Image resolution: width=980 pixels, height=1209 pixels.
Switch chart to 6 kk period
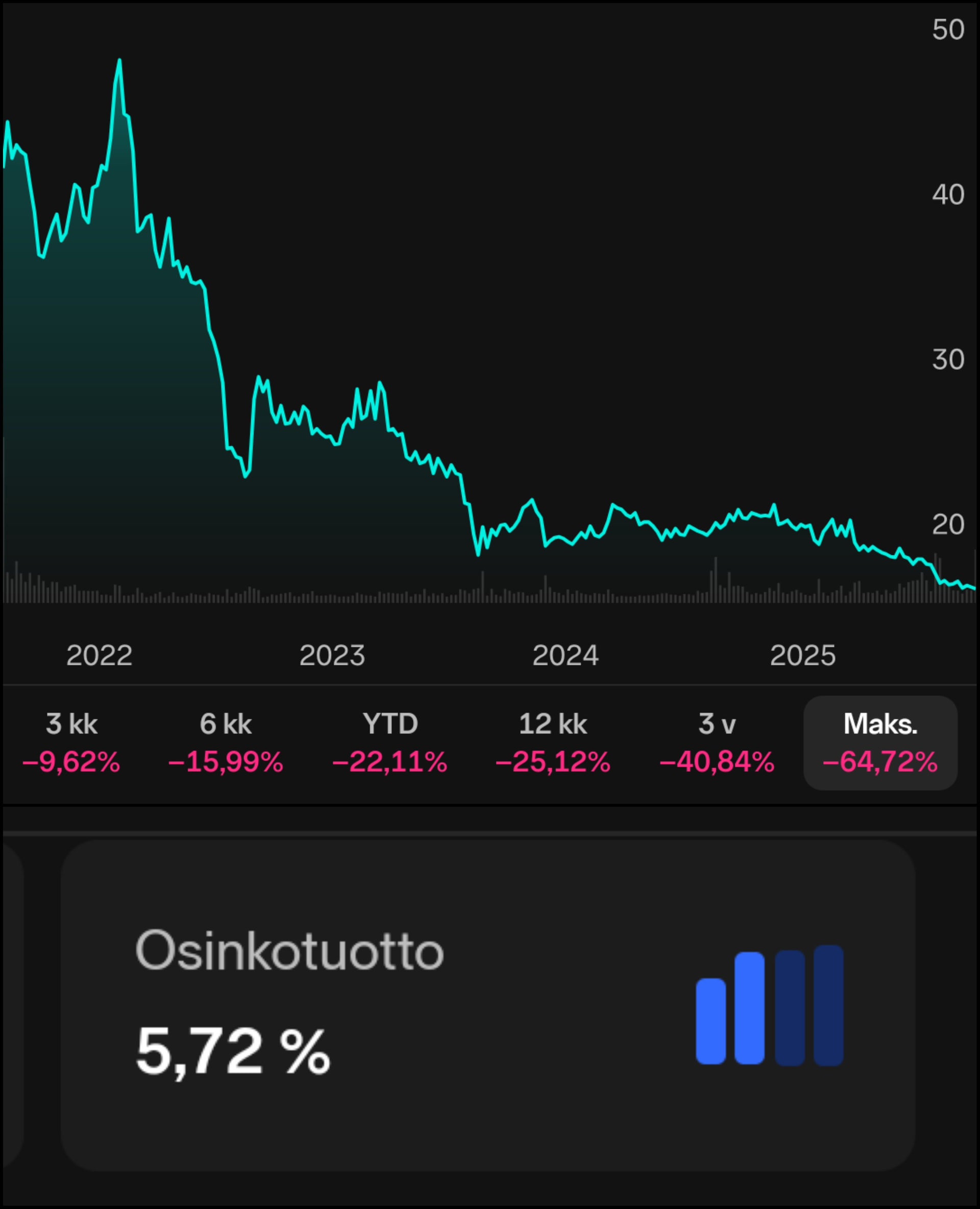pyautogui.click(x=225, y=742)
